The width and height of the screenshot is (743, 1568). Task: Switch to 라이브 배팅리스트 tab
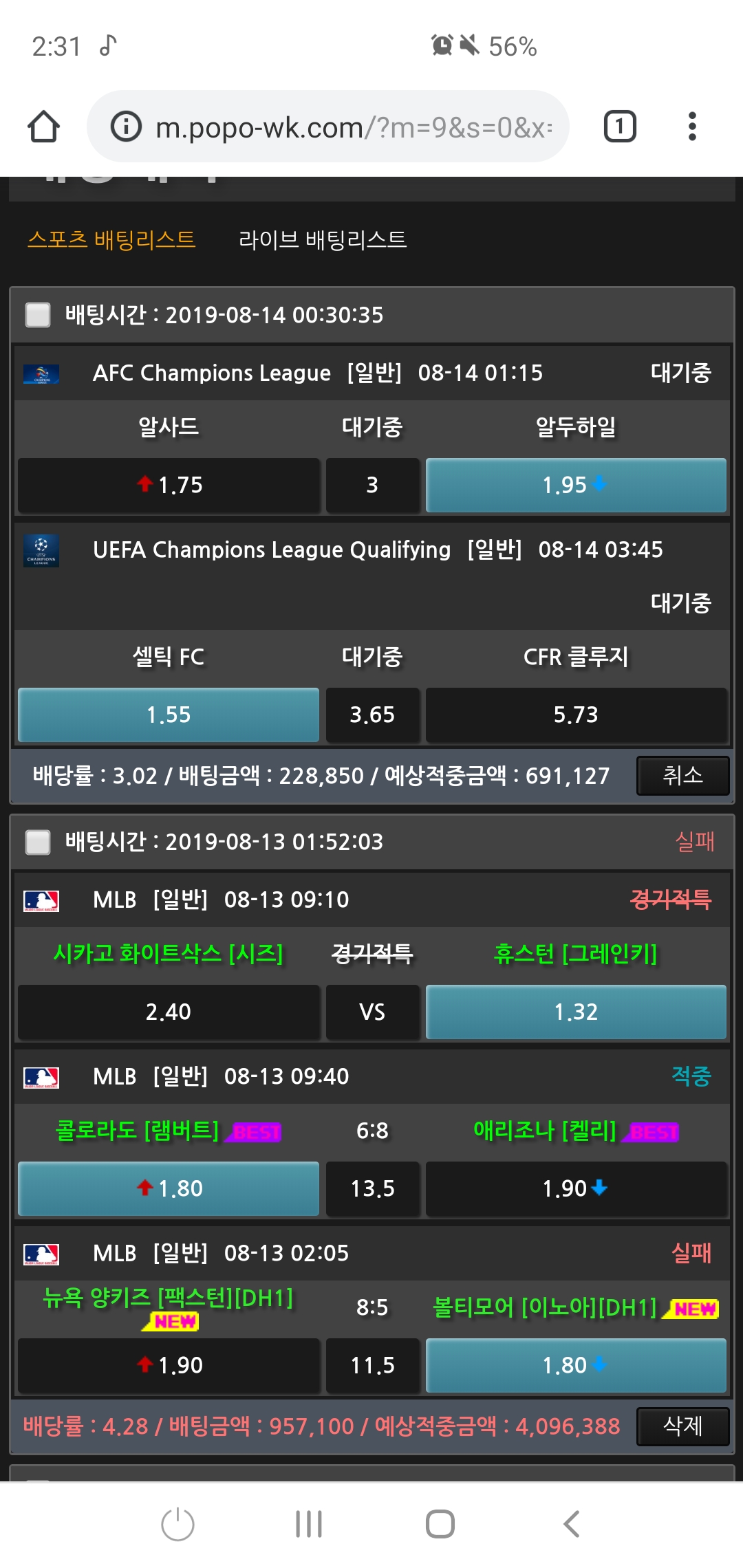322,239
